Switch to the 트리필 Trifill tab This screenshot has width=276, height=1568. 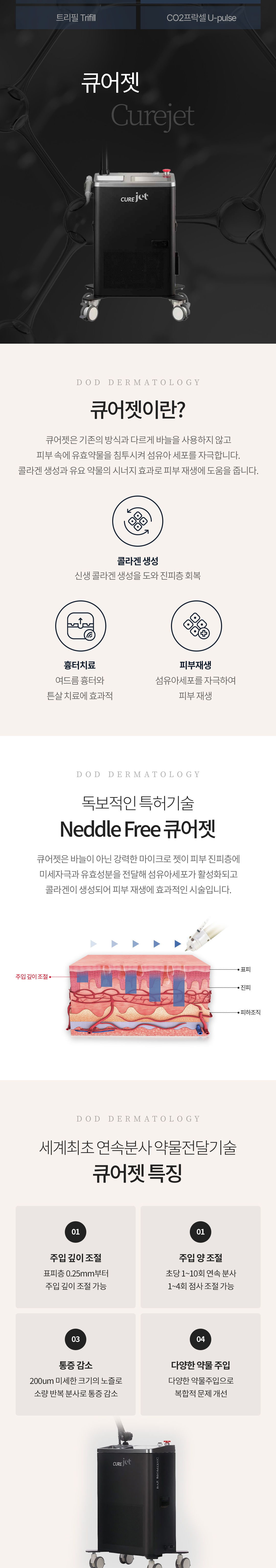75,17
